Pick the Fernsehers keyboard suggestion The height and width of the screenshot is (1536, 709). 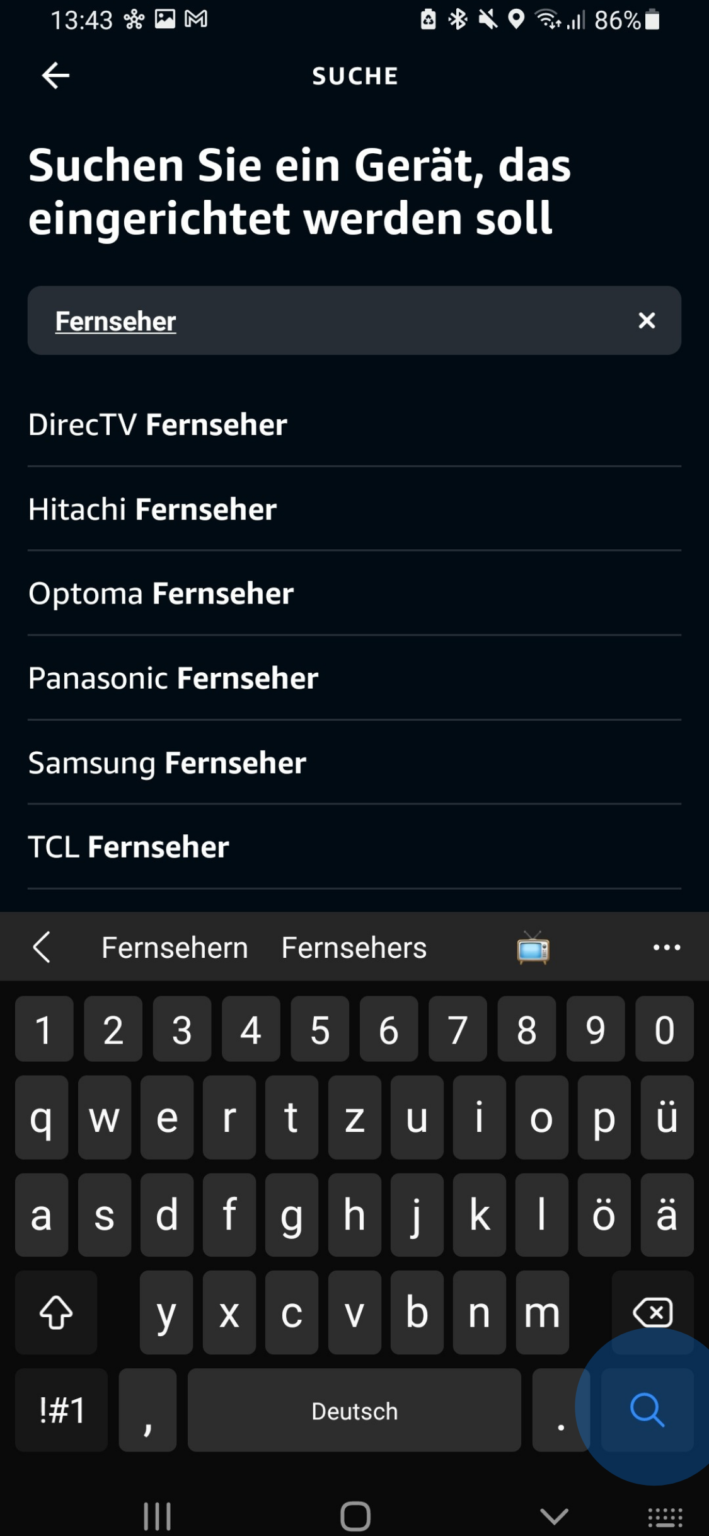pos(354,948)
